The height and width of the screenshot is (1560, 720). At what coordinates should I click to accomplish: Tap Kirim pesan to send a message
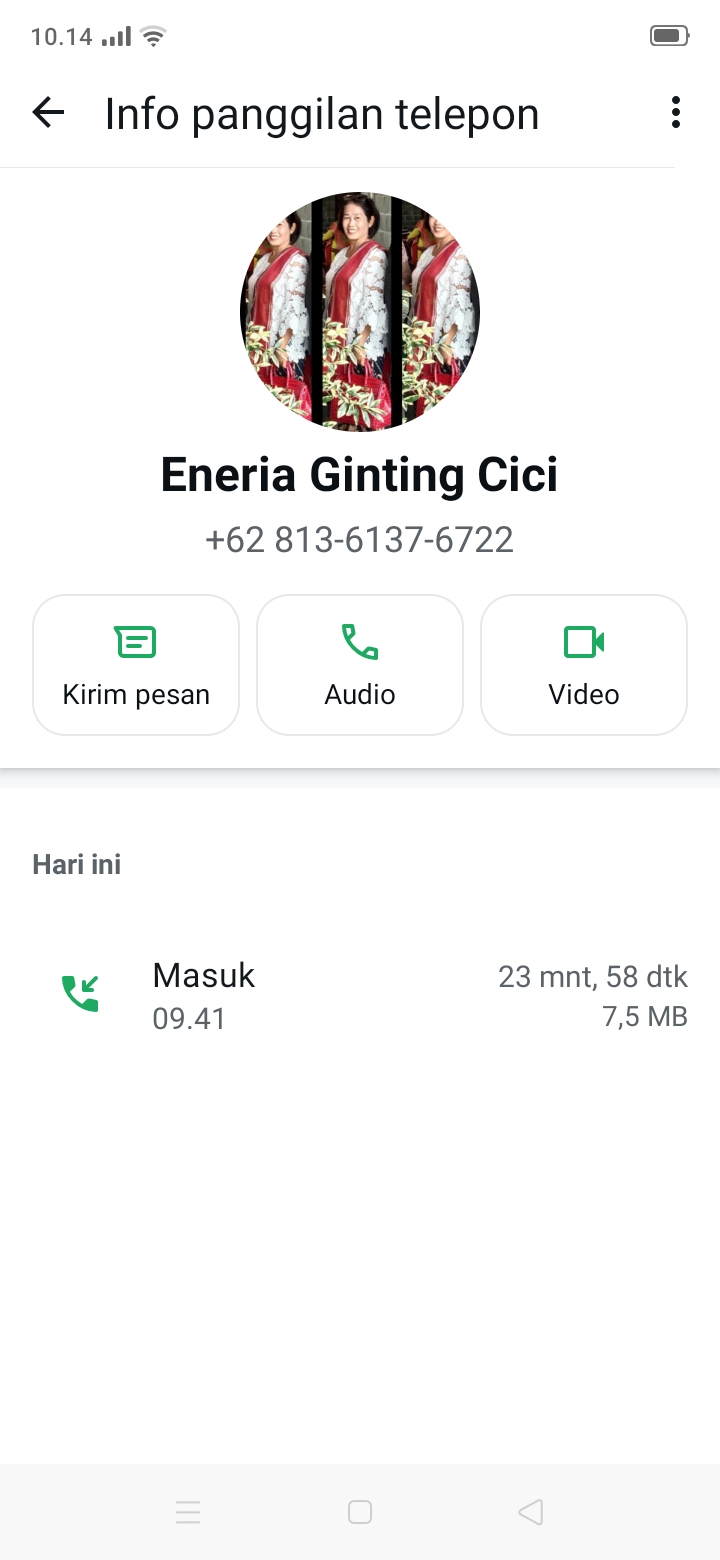tap(136, 665)
